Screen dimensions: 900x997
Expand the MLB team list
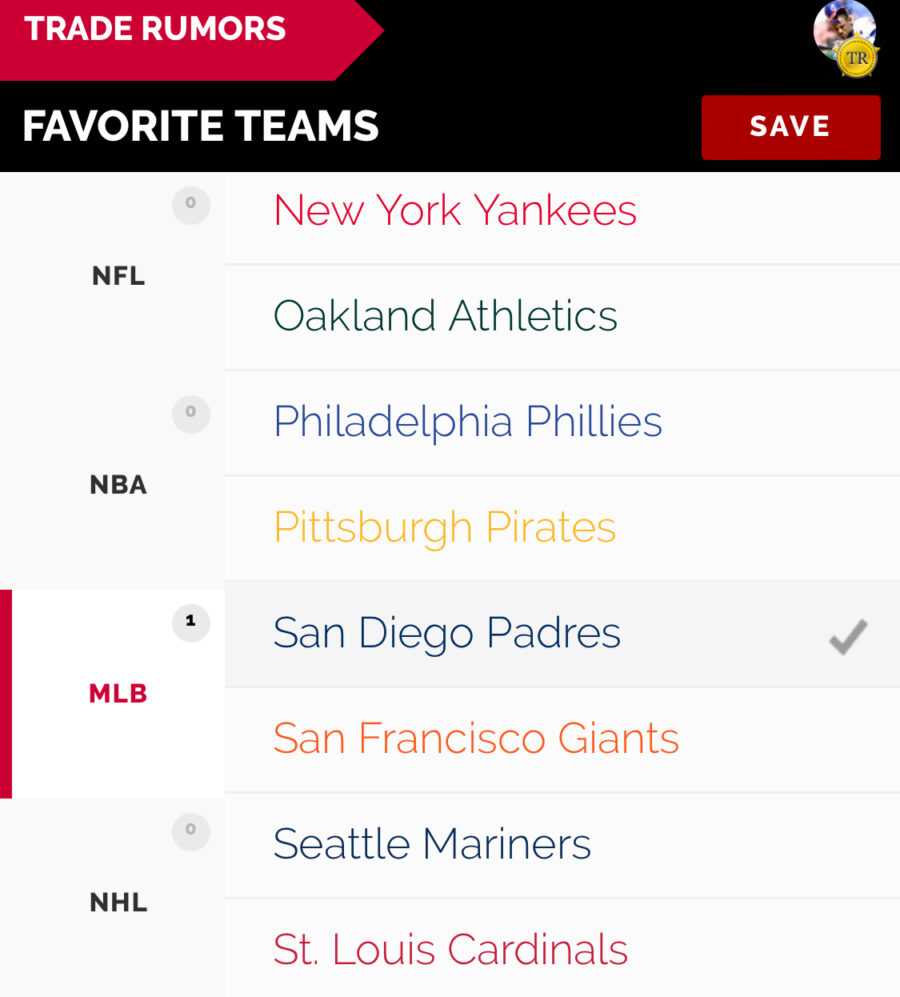pos(117,693)
